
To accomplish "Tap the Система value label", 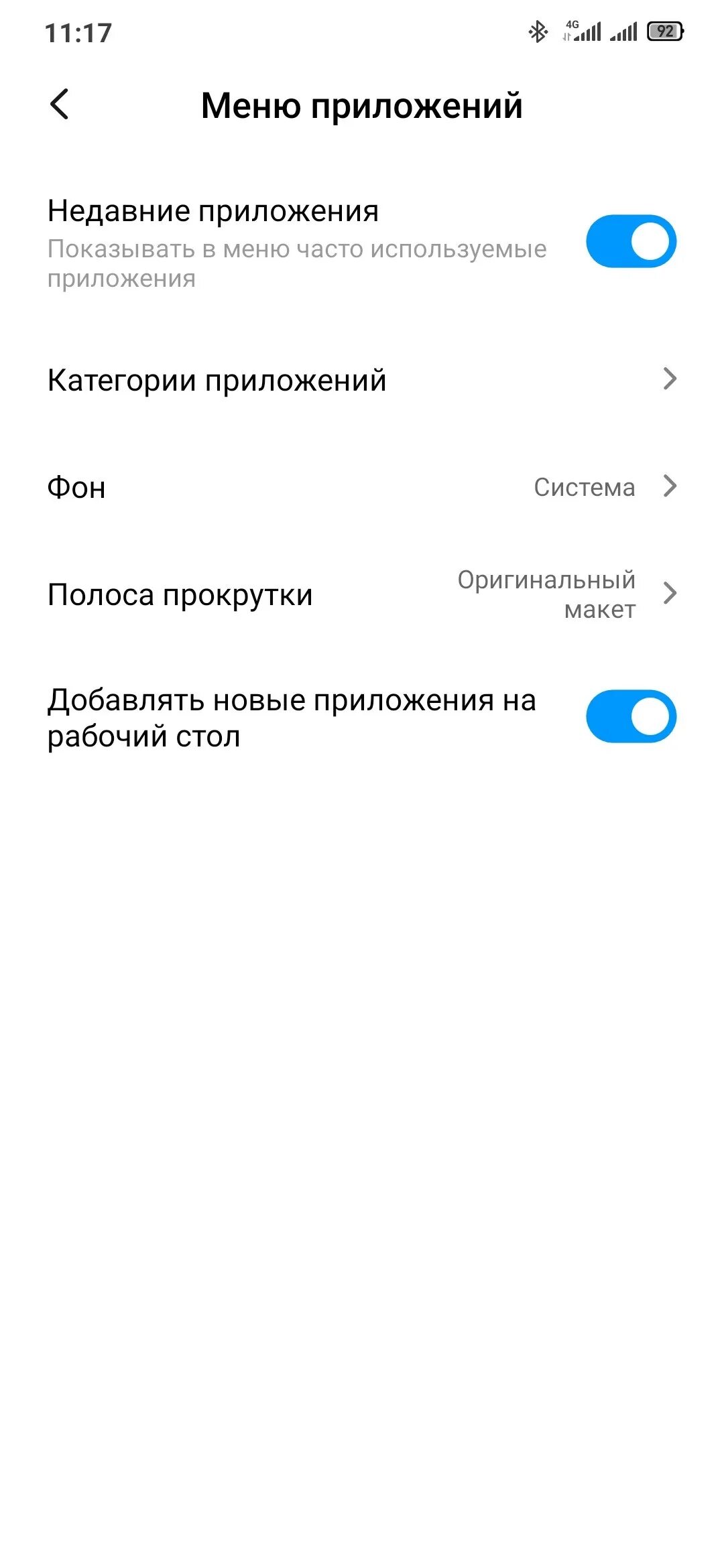I will 583,488.
